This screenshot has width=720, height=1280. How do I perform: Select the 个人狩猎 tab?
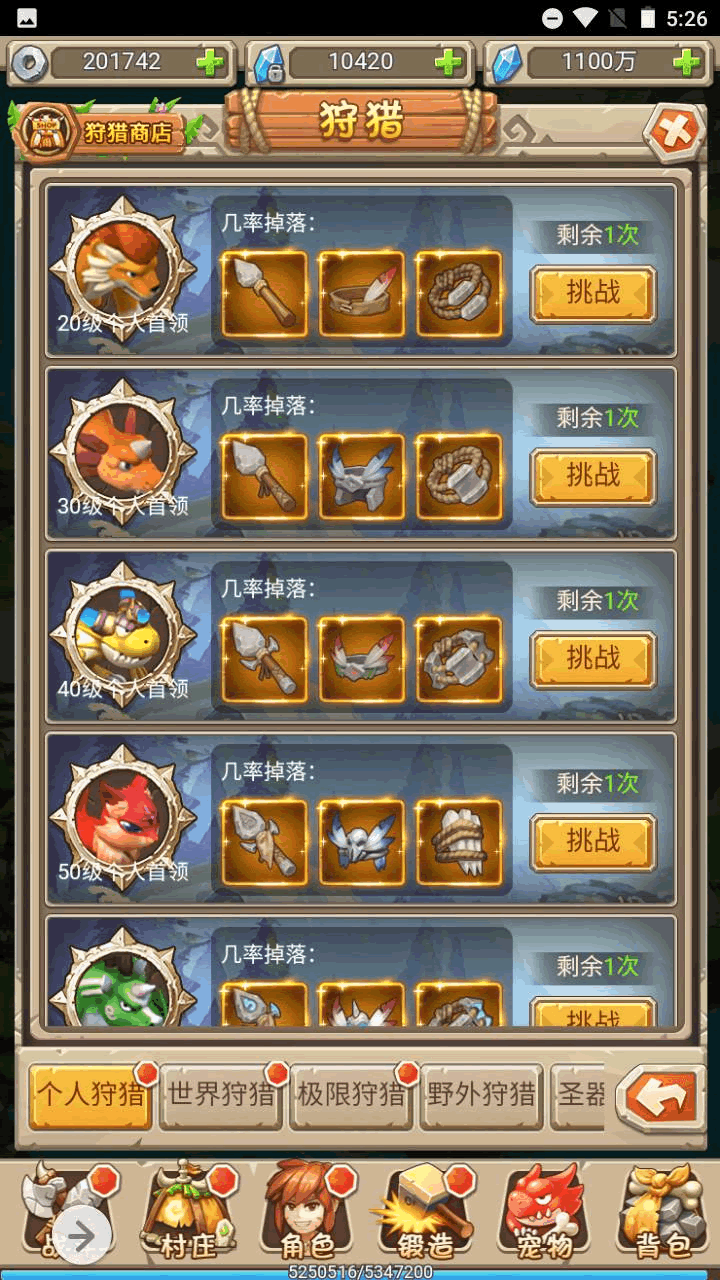(x=91, y=1095)
